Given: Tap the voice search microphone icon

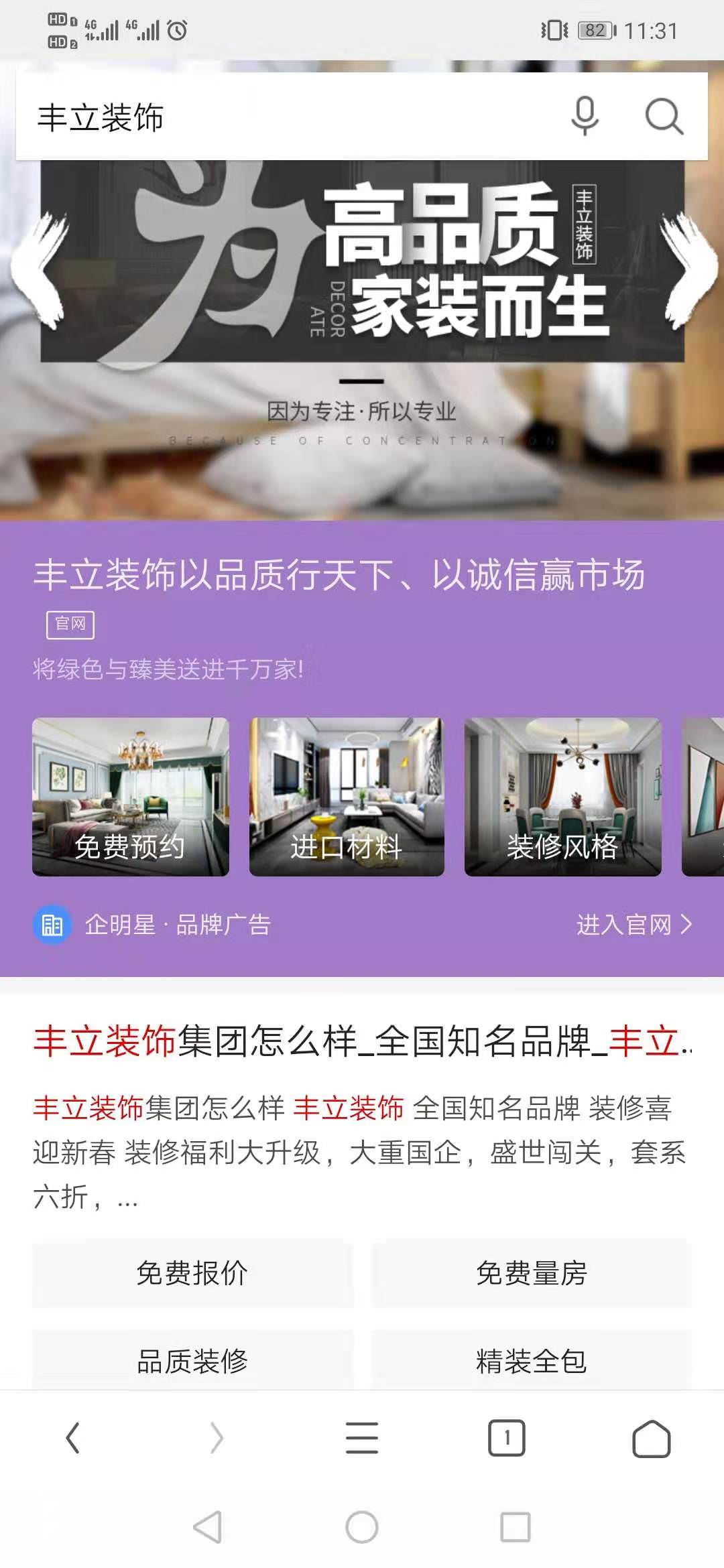Looking at the screenshot, I should (x=585, y=117).
